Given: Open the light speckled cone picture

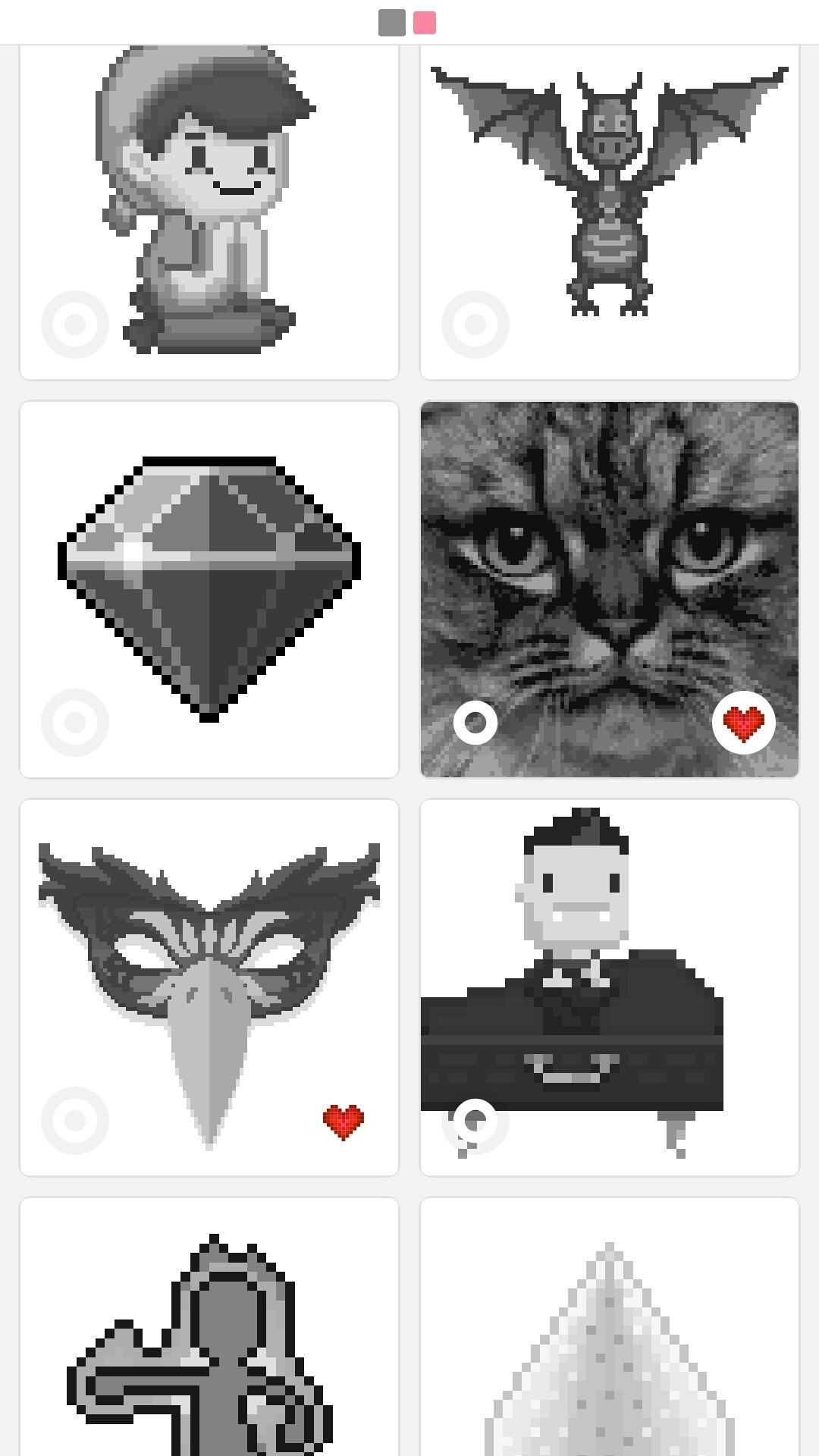Looking at the screenshot, I should (x=610, y=1327).
